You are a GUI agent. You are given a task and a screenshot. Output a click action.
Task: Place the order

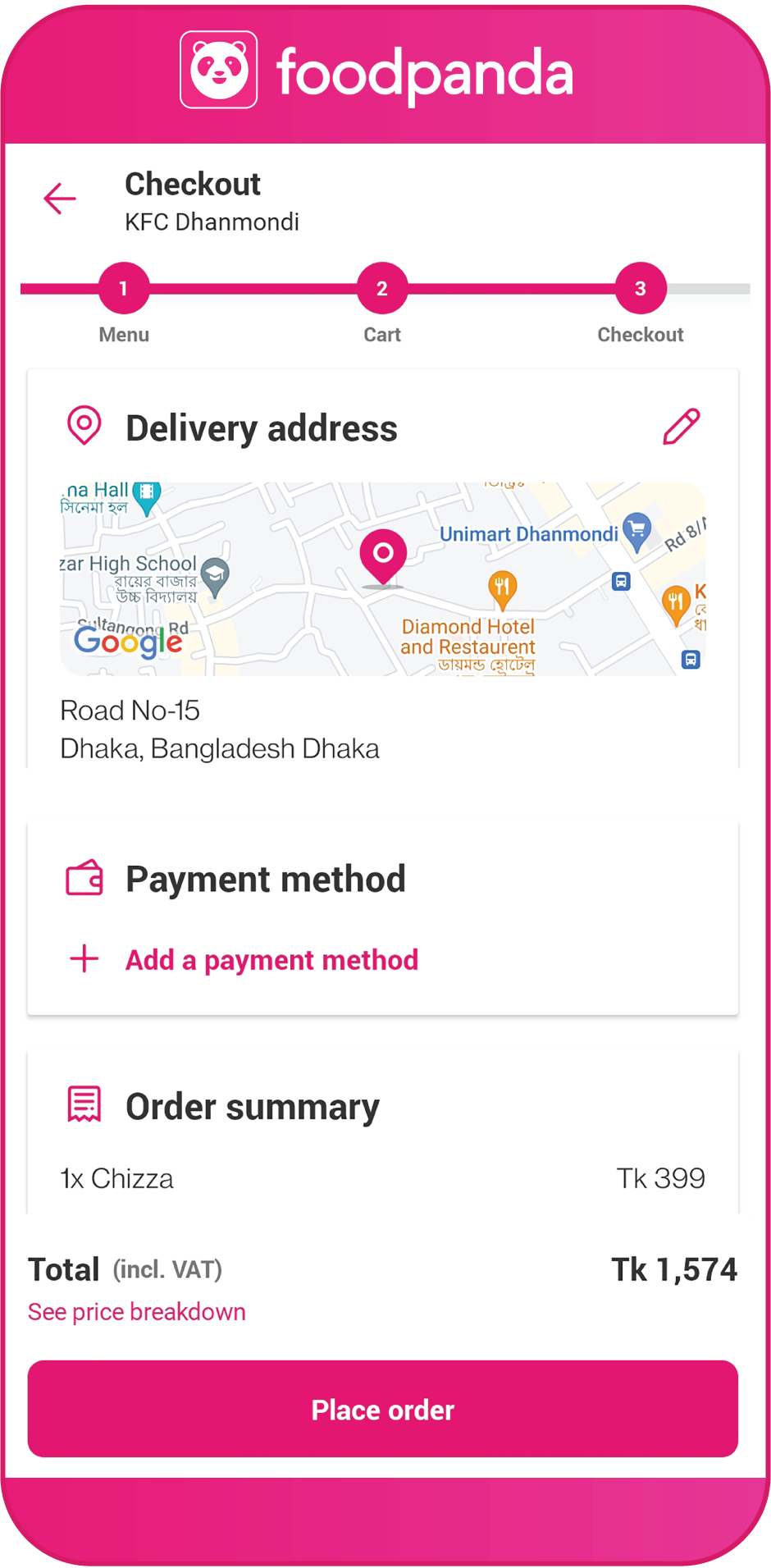[382, 1409]
